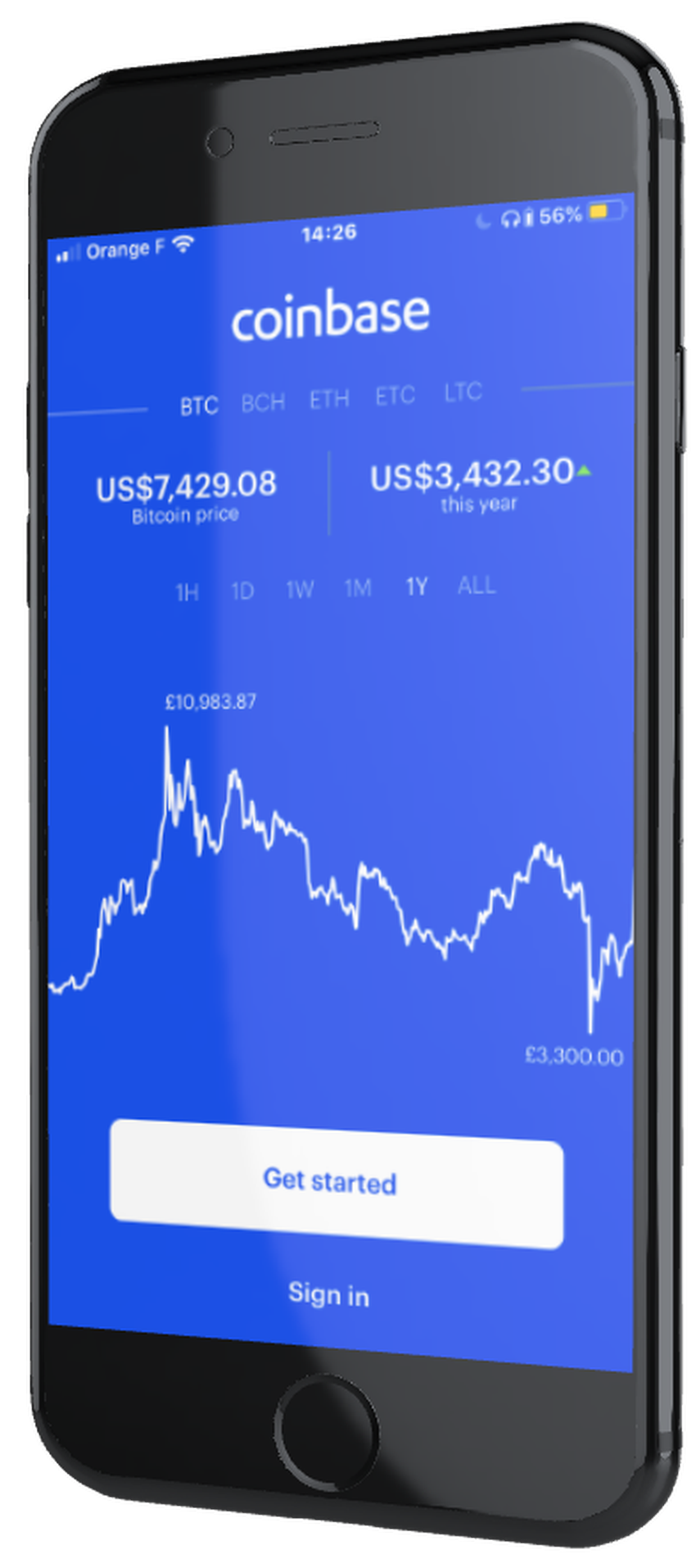Tap the Do Not Disturb moon icon
Screen dimensions: 696x1568
coord(482,220)
